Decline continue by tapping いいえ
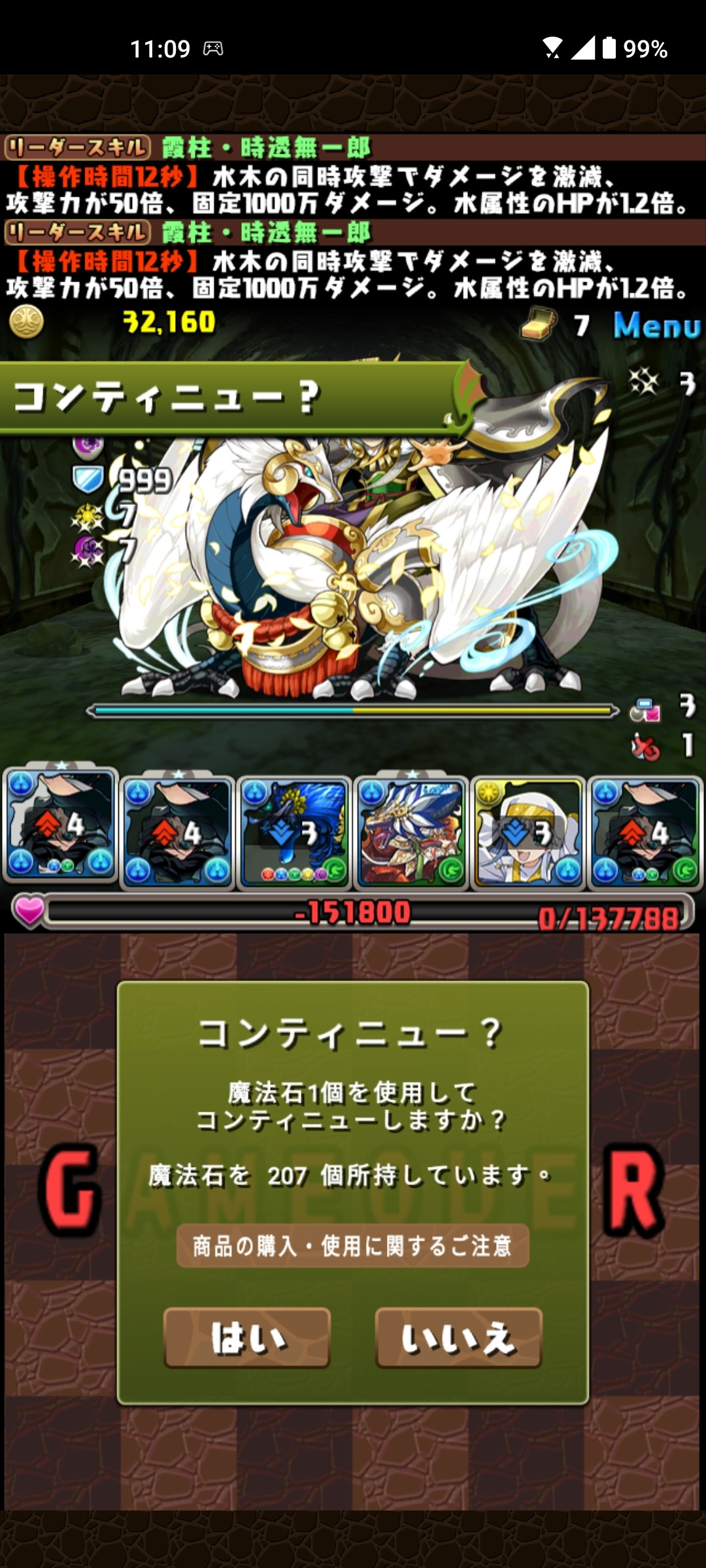706x1568 pixels. (x=458, y=1338)
